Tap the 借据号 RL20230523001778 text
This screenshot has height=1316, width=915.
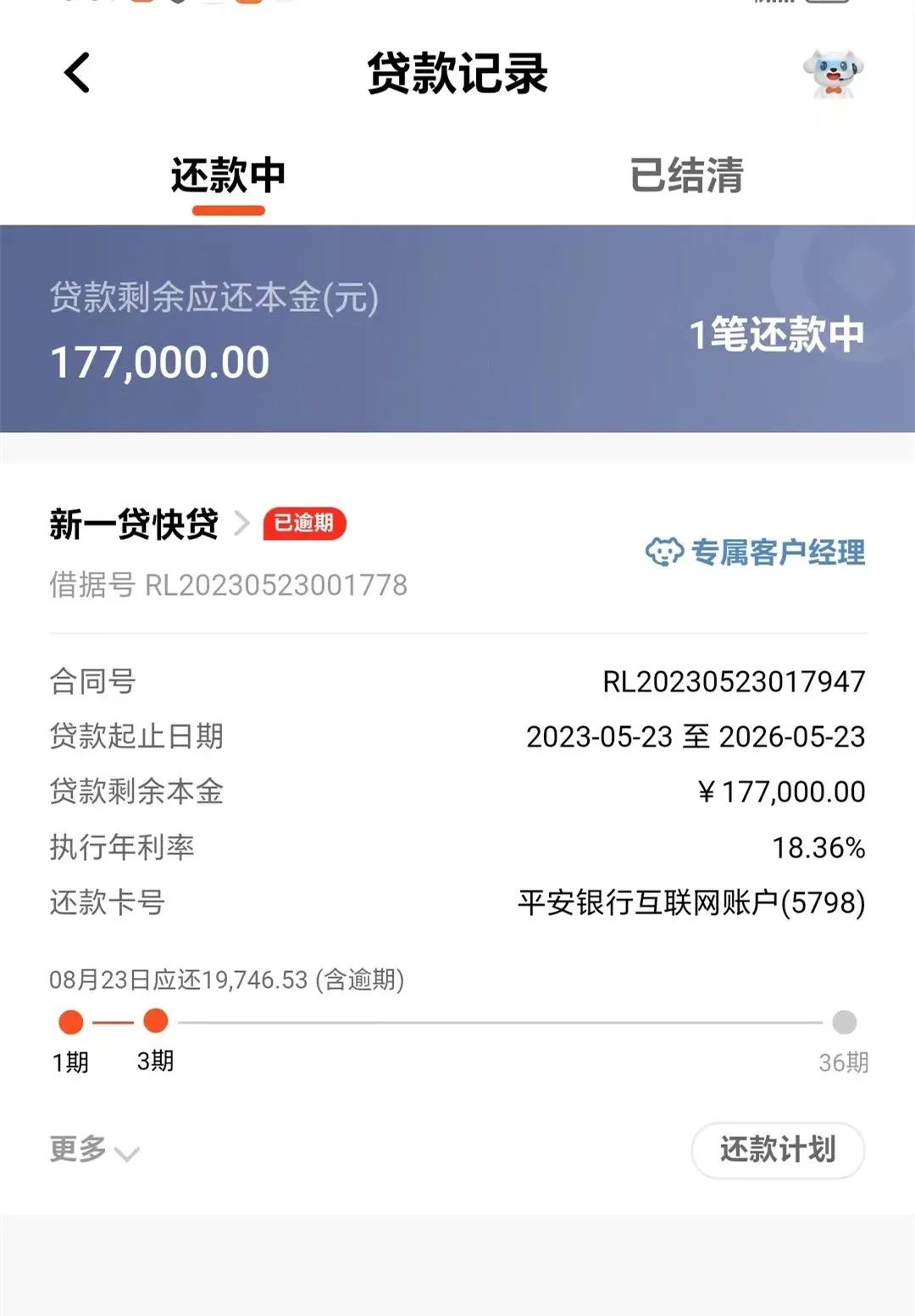(x=229, y=585)
